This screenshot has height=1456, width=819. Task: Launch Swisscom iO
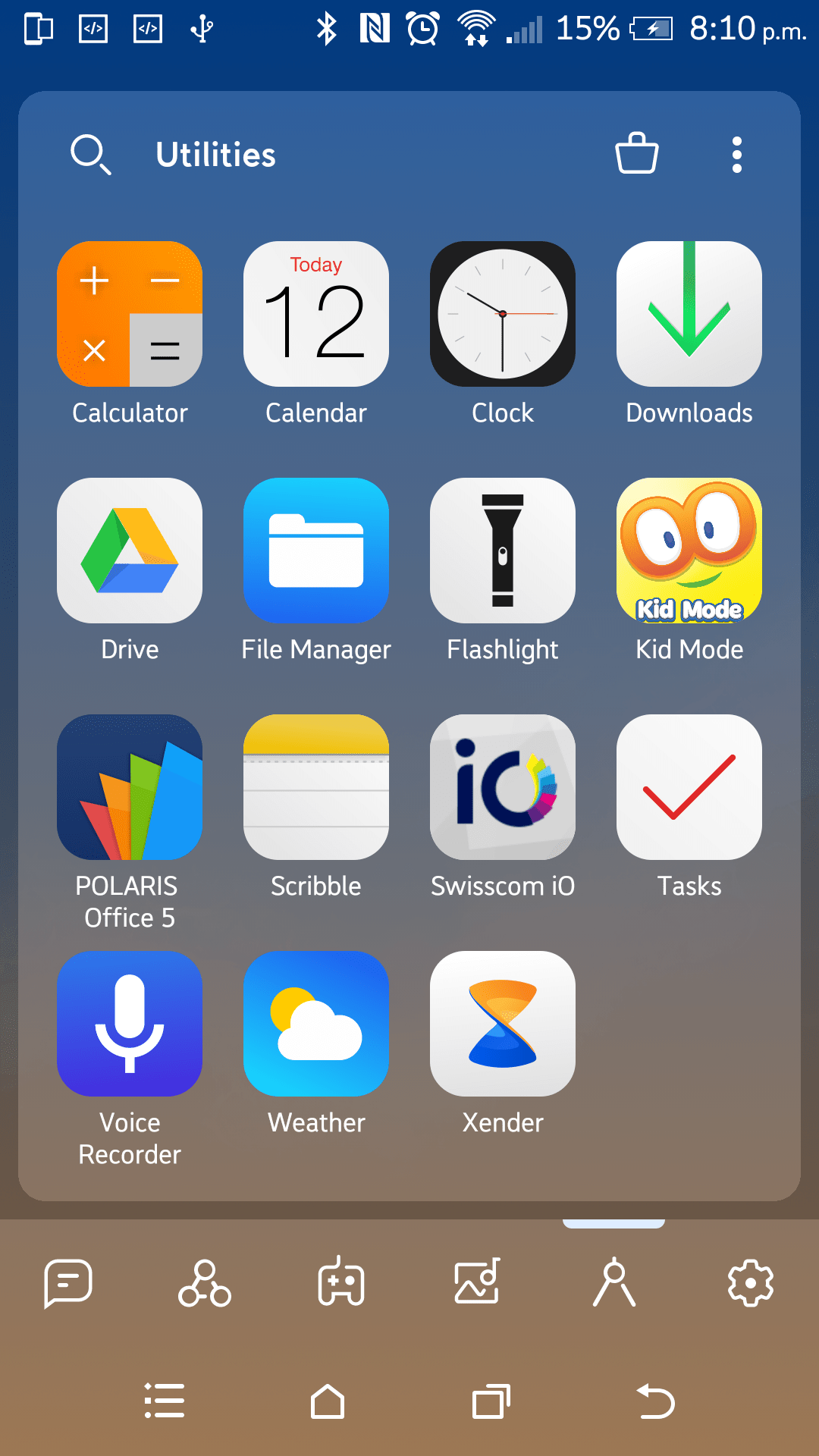[503, 787]
